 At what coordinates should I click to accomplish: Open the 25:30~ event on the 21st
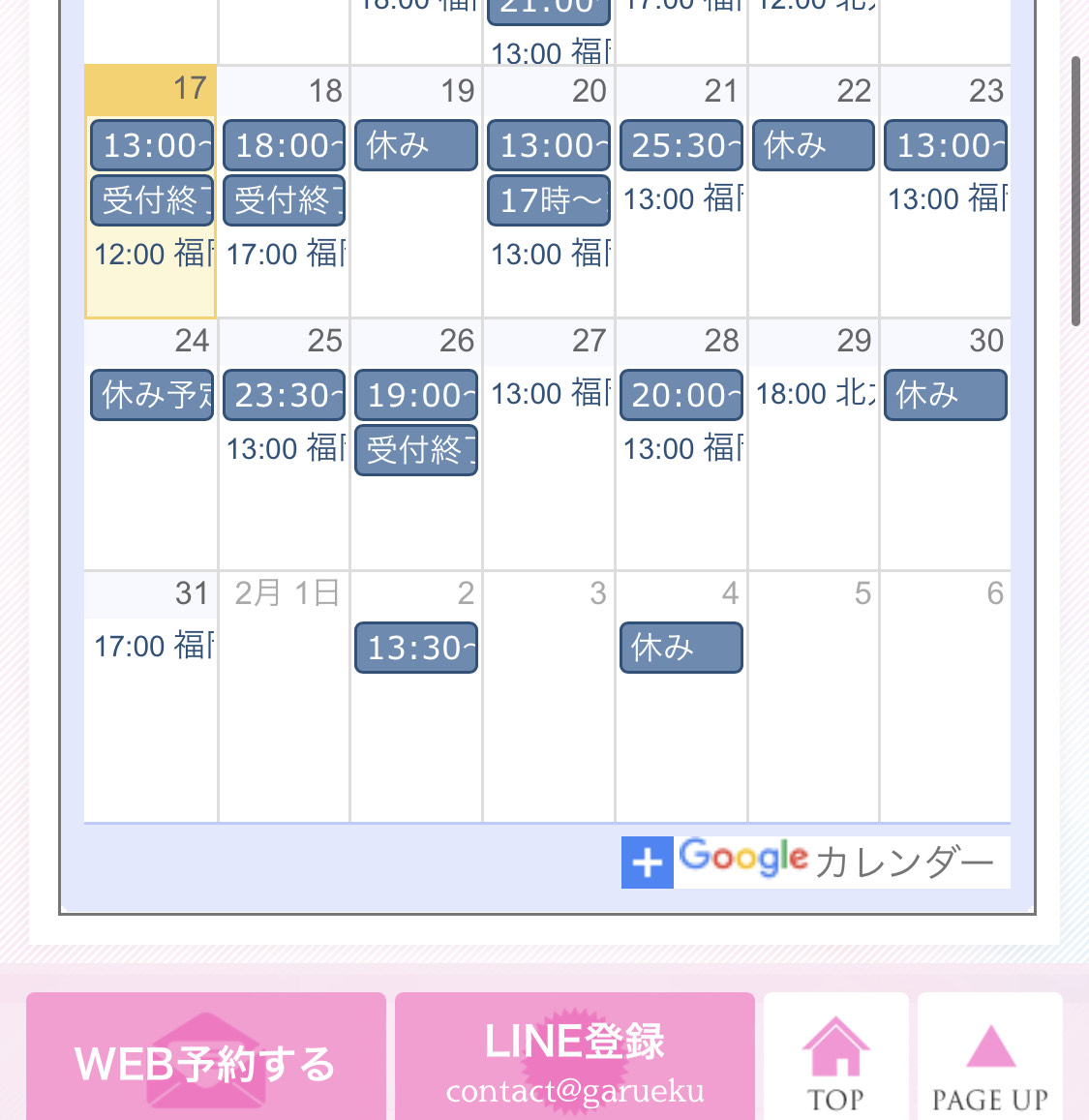pos(681,145)
